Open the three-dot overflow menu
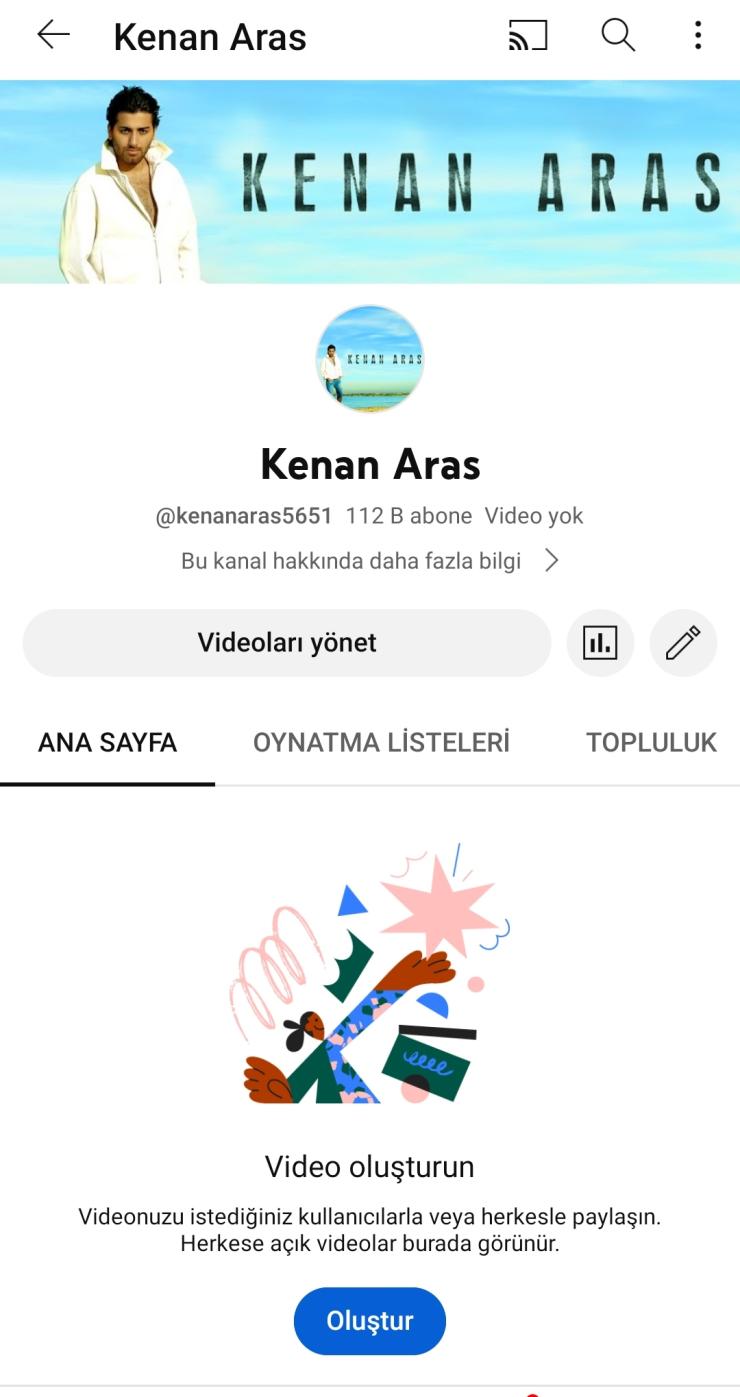740x1397 pixels. (x=698, y=36)
